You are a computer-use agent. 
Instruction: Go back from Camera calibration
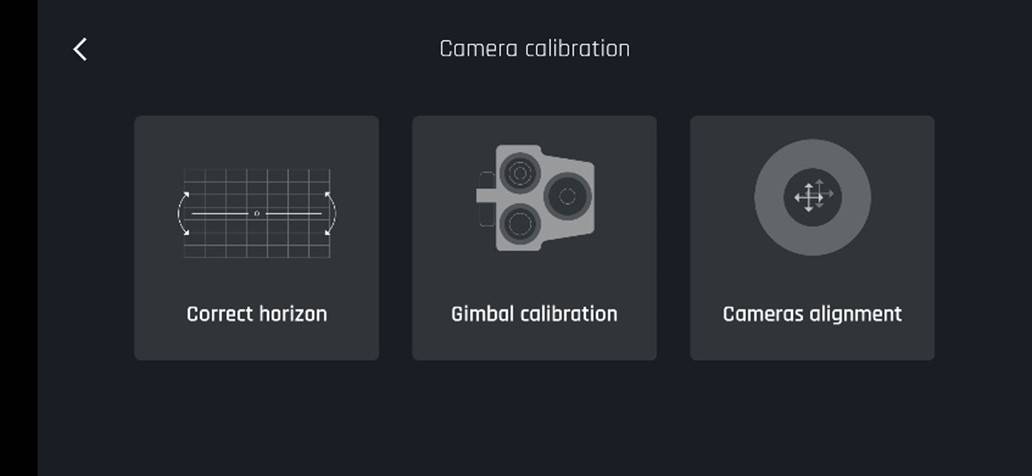click(80, 49)
